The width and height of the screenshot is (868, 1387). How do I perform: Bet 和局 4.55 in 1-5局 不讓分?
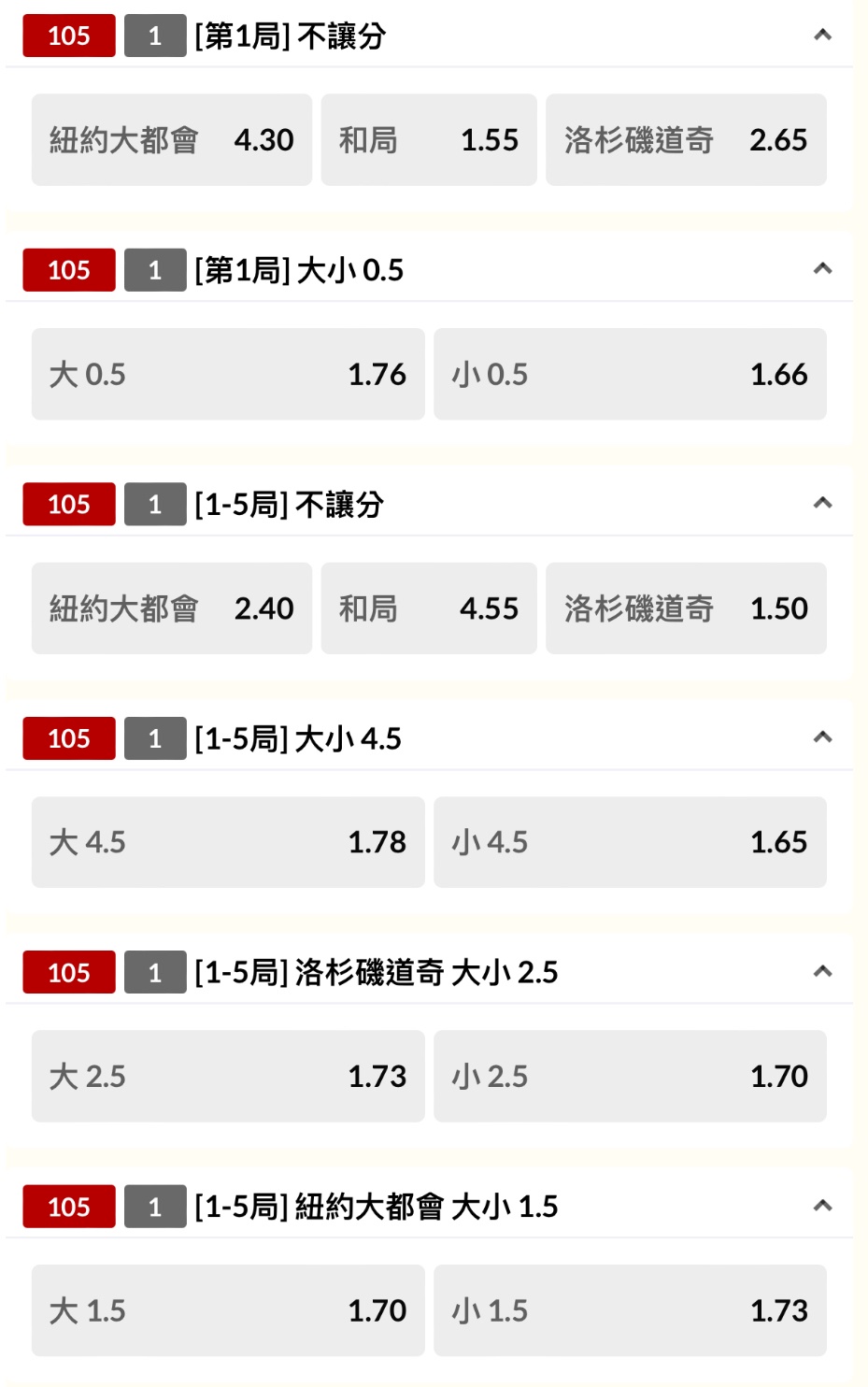click(428, 608)
